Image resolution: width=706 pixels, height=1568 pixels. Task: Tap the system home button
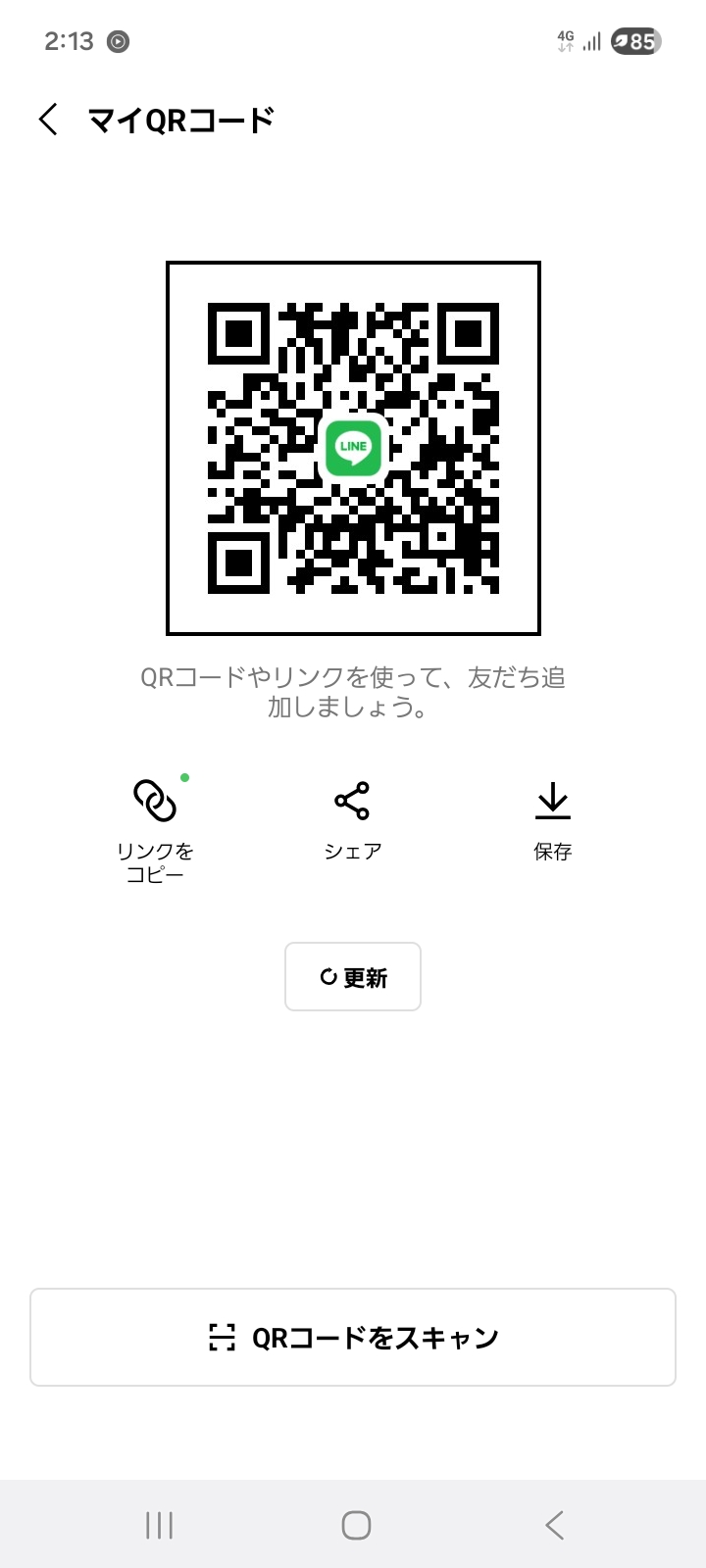click(356, 1525)
